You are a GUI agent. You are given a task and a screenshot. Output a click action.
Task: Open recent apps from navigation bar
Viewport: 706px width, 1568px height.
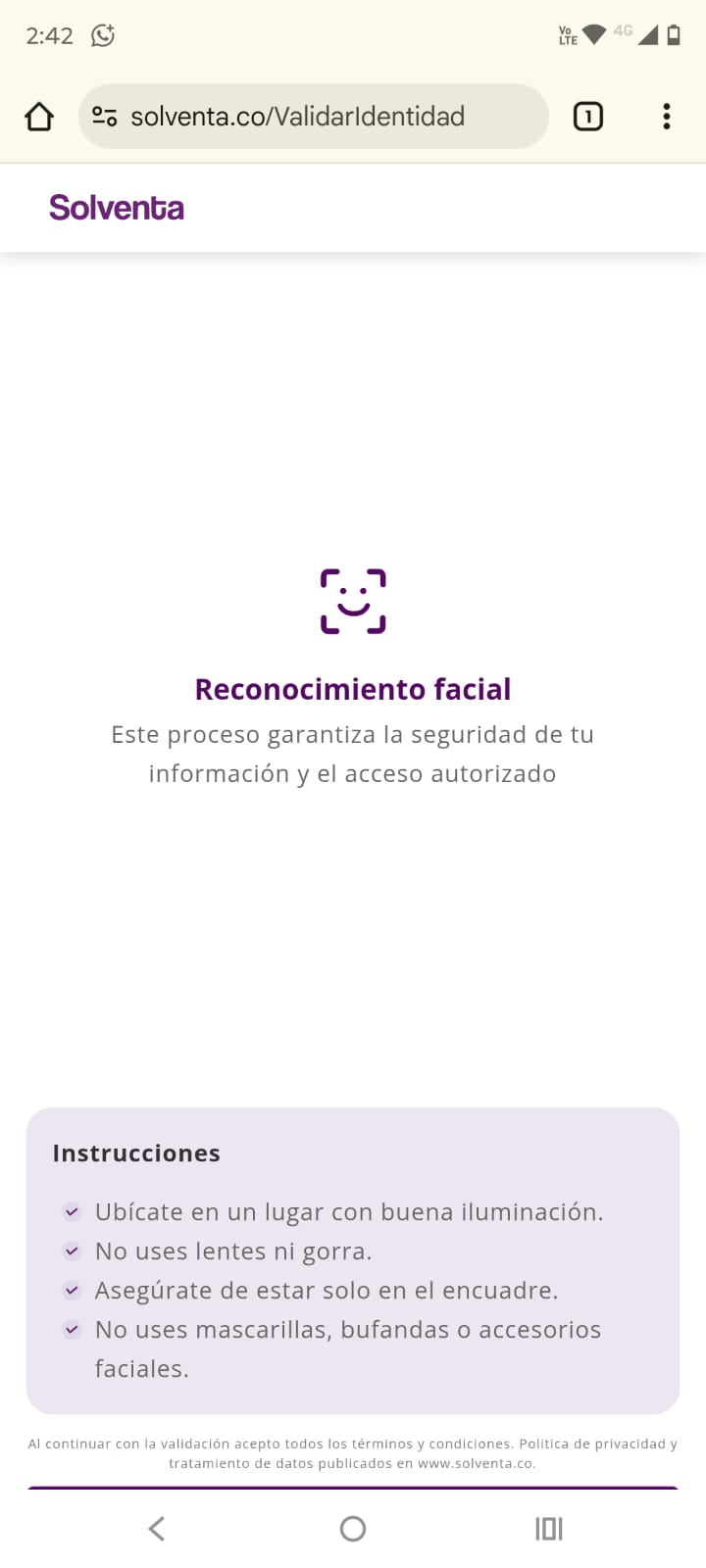549,1528
